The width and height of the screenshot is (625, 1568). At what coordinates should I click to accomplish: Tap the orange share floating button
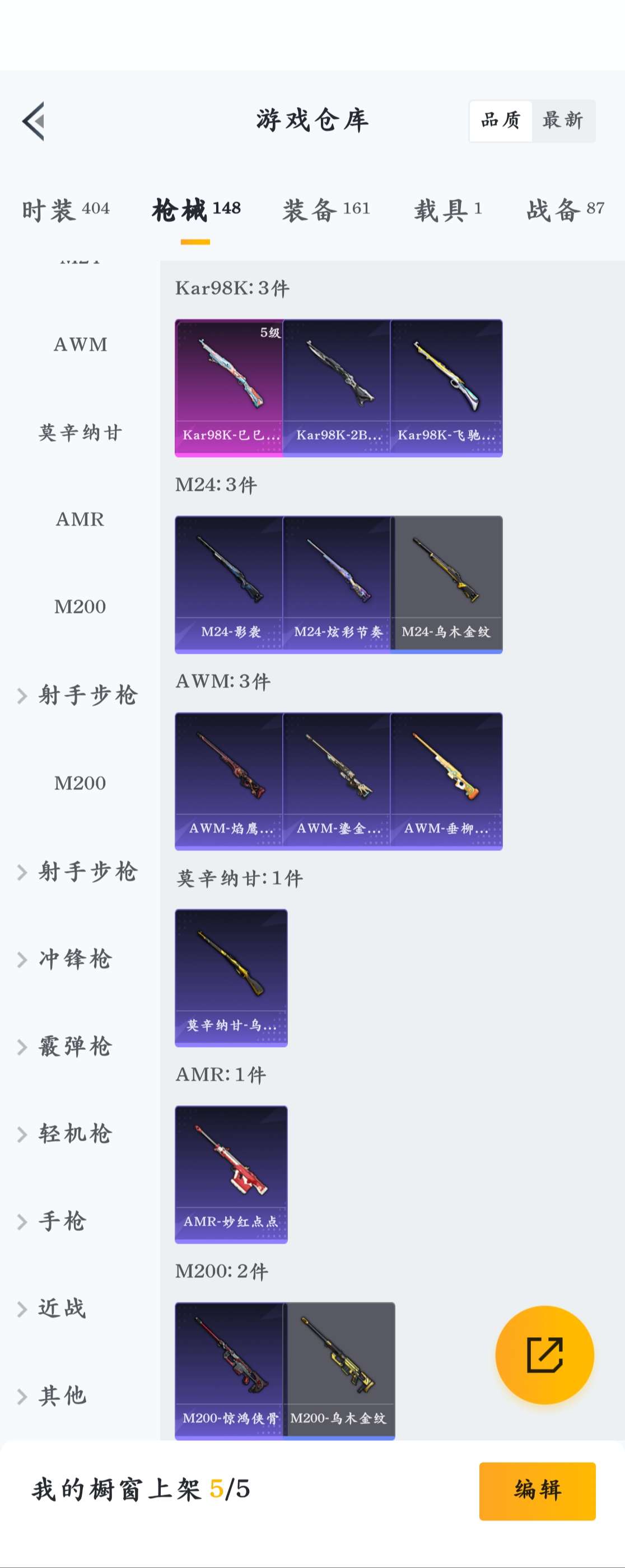[x=544, y=1355]
